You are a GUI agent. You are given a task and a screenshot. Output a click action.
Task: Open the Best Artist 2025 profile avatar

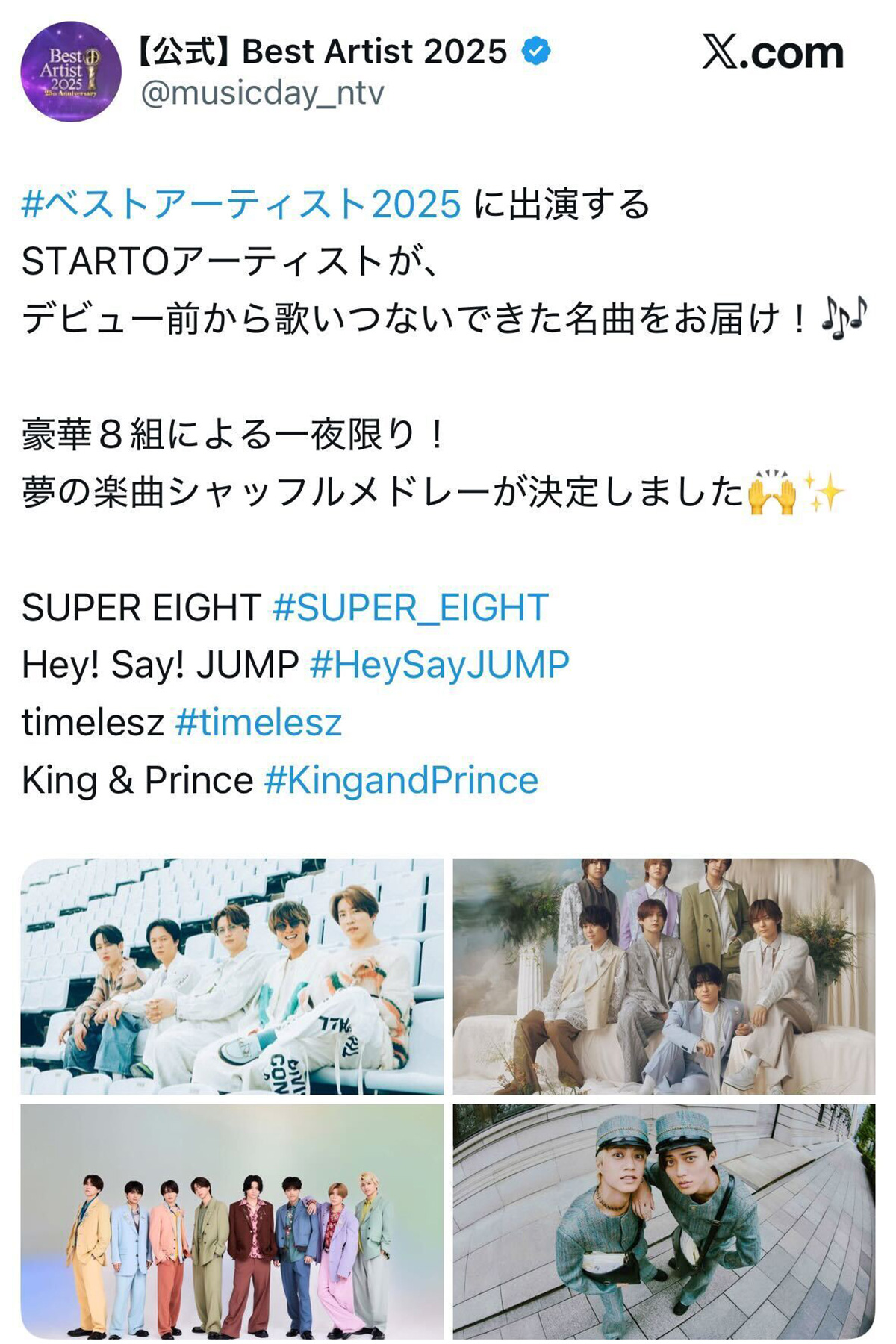click(x=70, y=72)
